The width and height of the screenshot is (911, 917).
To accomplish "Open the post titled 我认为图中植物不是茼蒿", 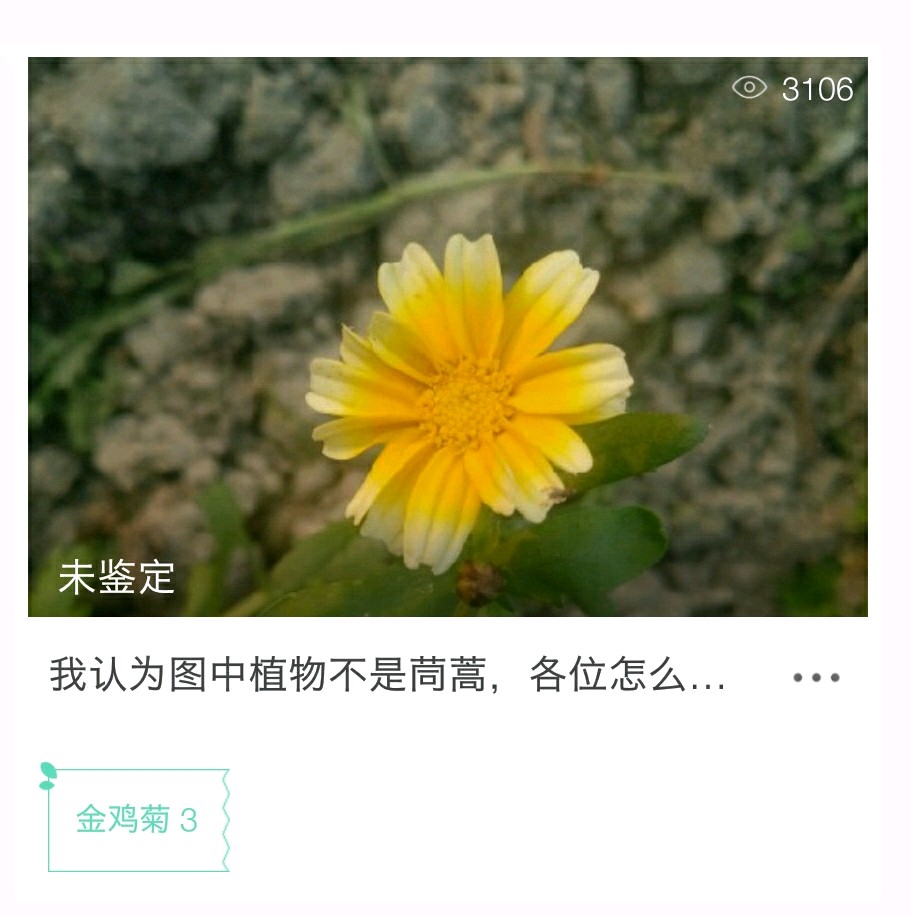I will click(388, 677).
